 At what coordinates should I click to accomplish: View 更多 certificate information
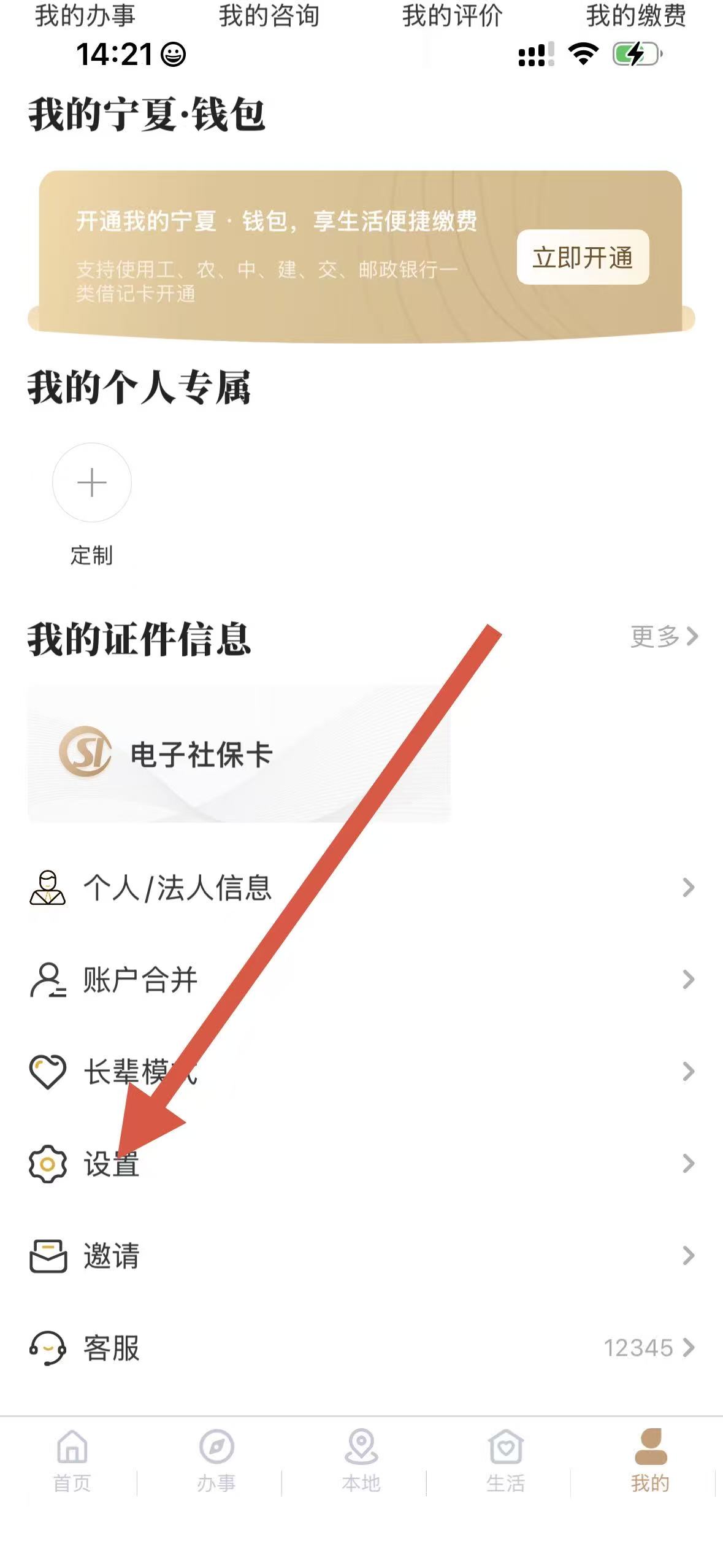click(x=664, y=636)
